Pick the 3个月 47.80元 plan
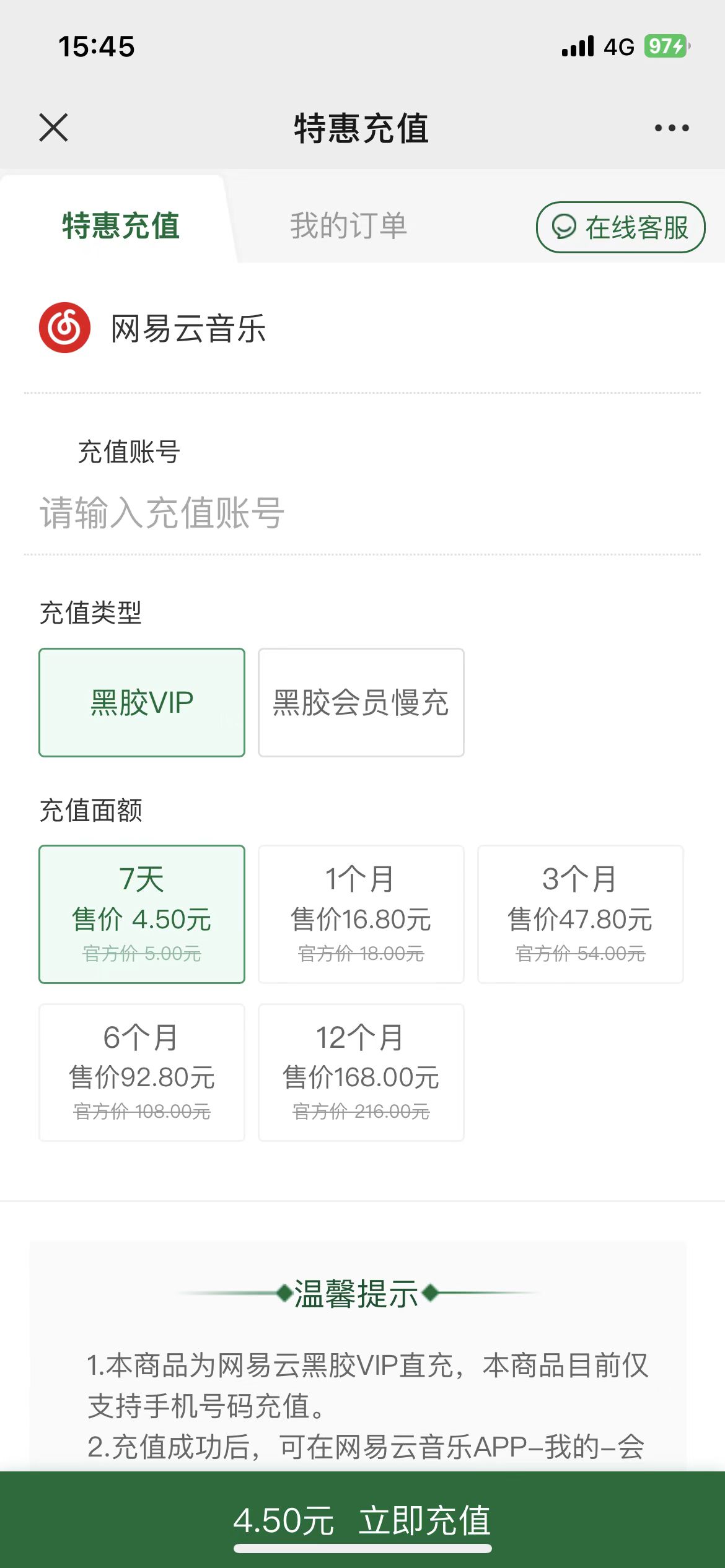 coord(581,914)
